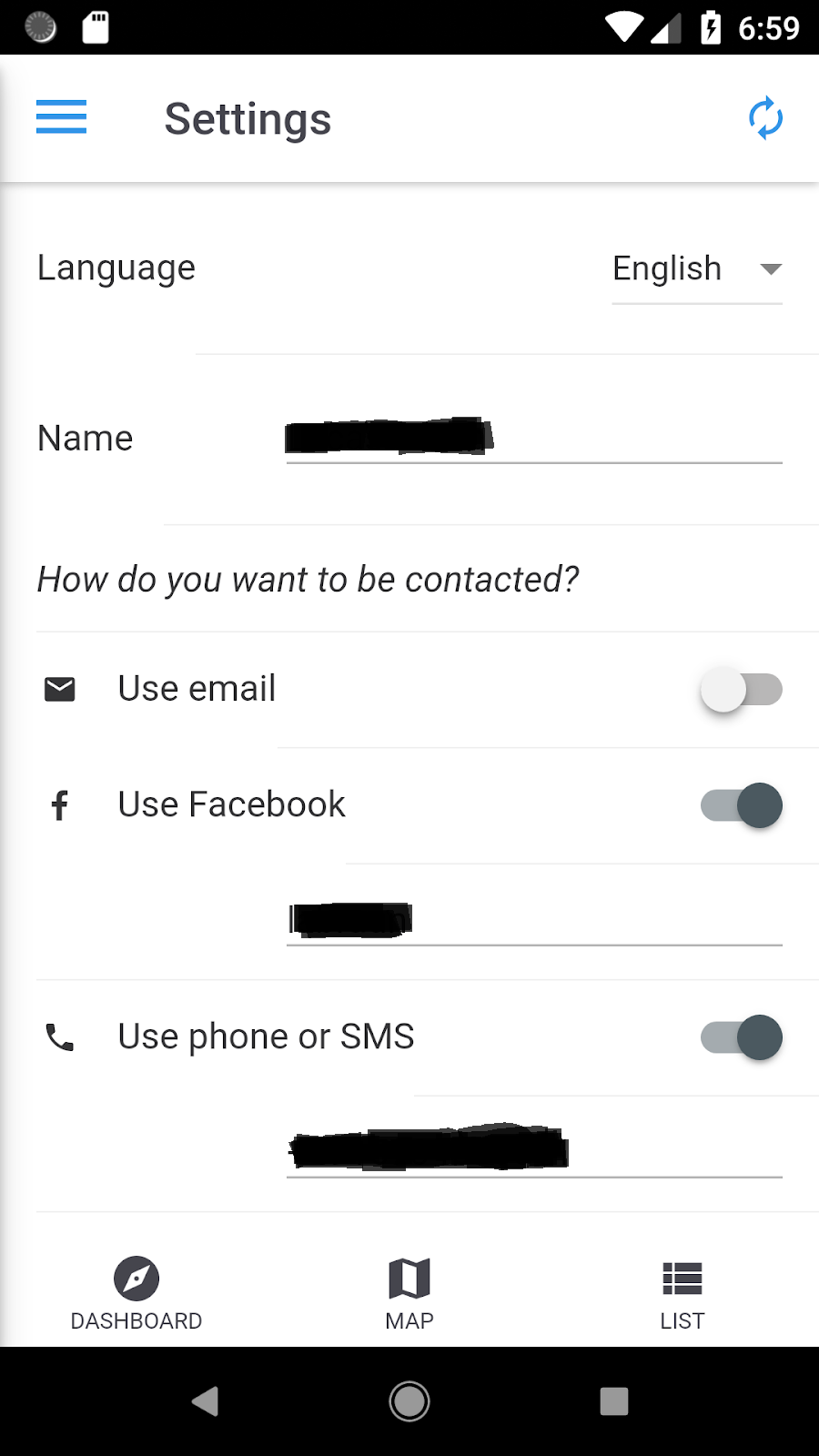Edit the phone number field
The image size is (819, 1456).
point(533,1152)
